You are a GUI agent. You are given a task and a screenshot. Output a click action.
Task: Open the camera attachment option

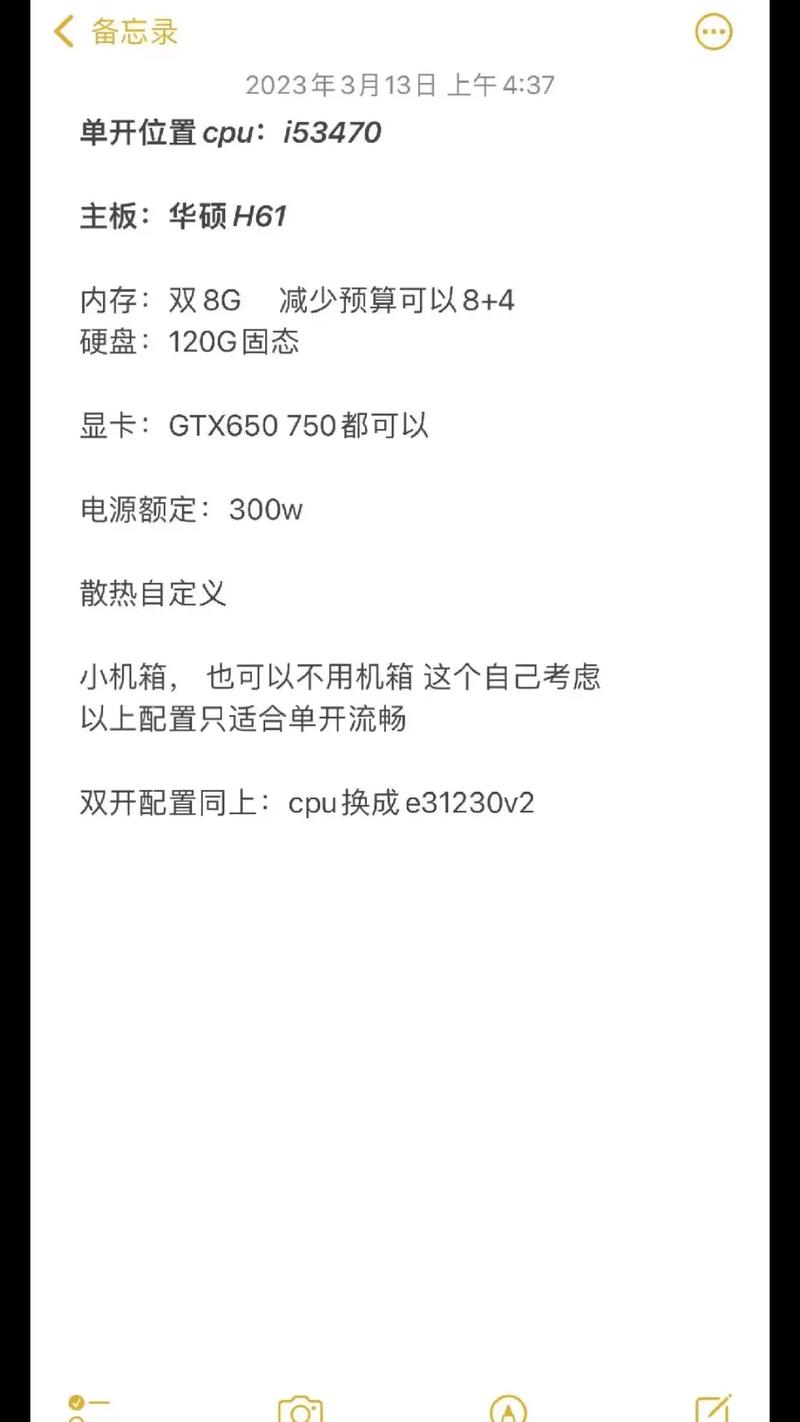point(300,1410)
